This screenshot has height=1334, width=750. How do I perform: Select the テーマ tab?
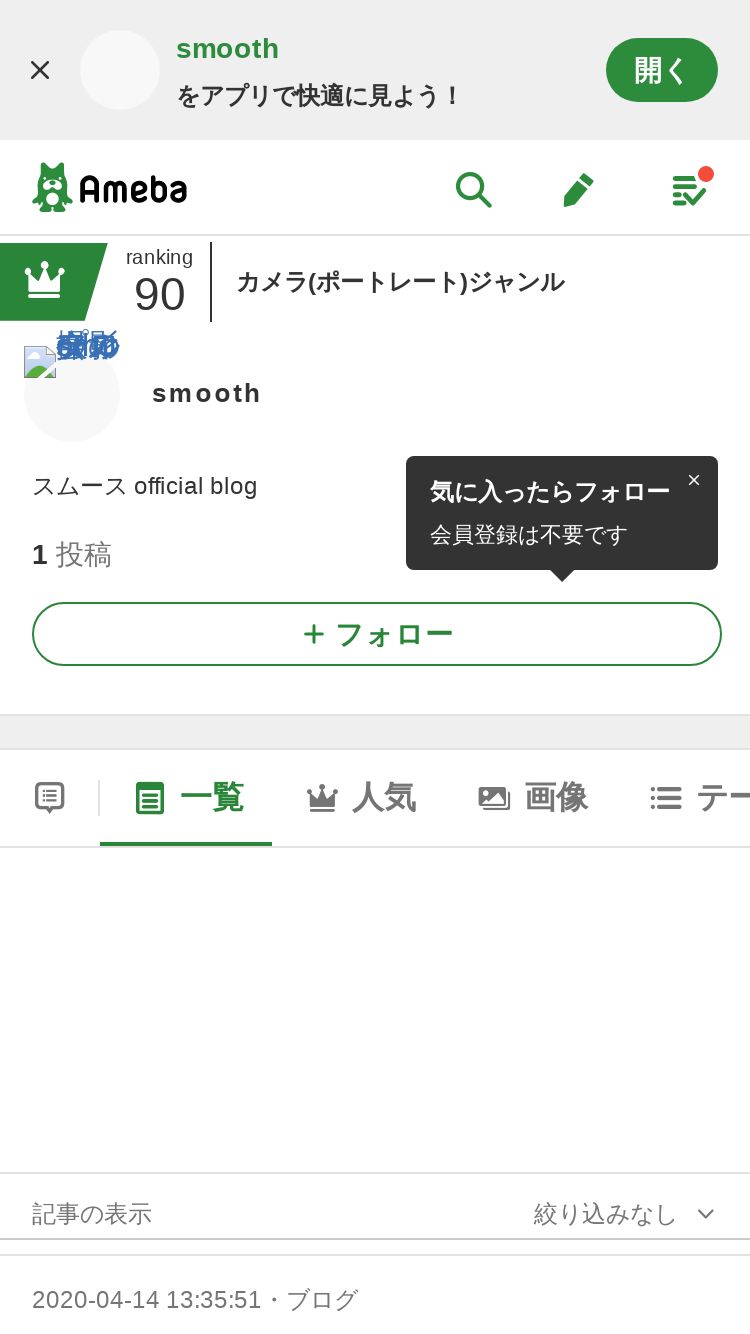pyautogui.click(x=700, y=798)
